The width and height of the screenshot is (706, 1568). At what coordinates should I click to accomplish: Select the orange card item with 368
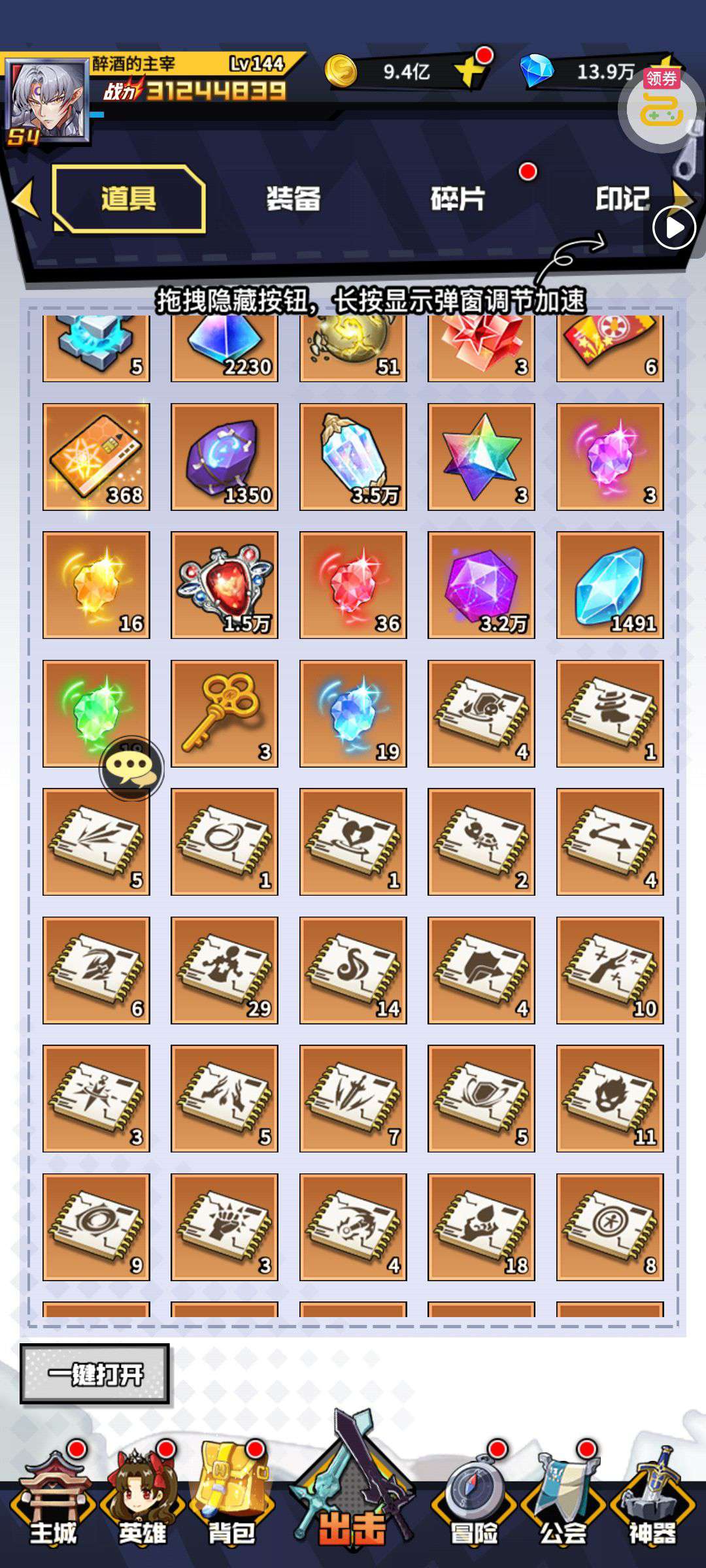[x=96, y=457]
